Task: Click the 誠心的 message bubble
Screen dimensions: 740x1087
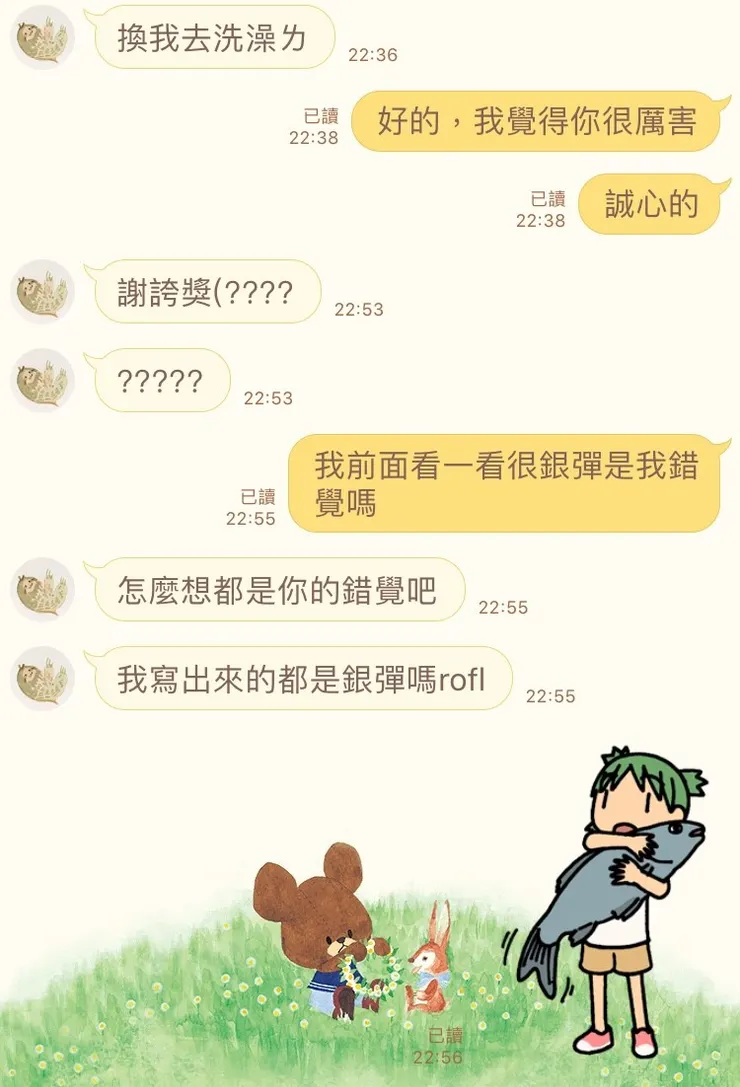Action: pyautogui.click(x=649, y=203)
